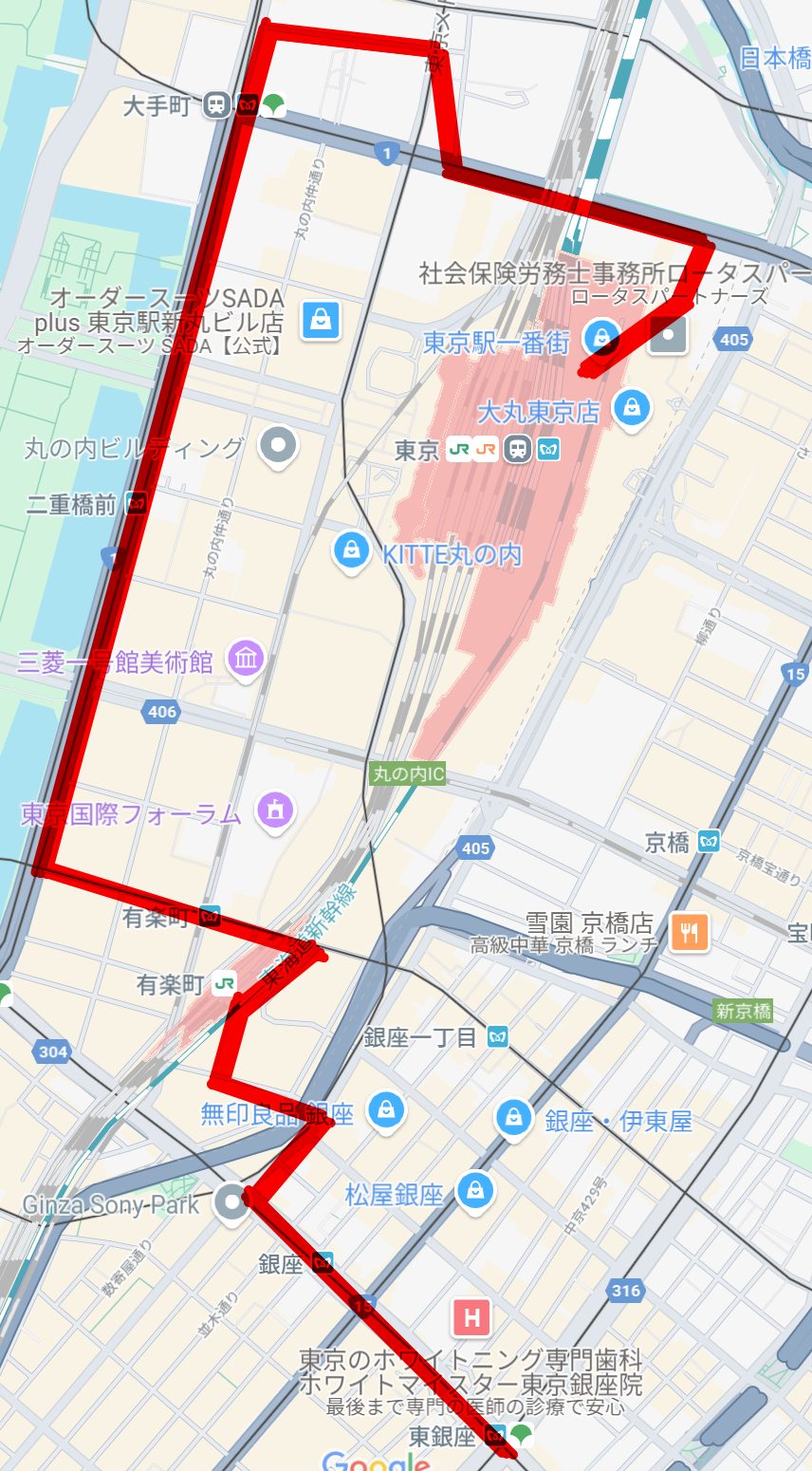Select the 東京 station transit icon

pyautogui.click(x=517, y=450)
